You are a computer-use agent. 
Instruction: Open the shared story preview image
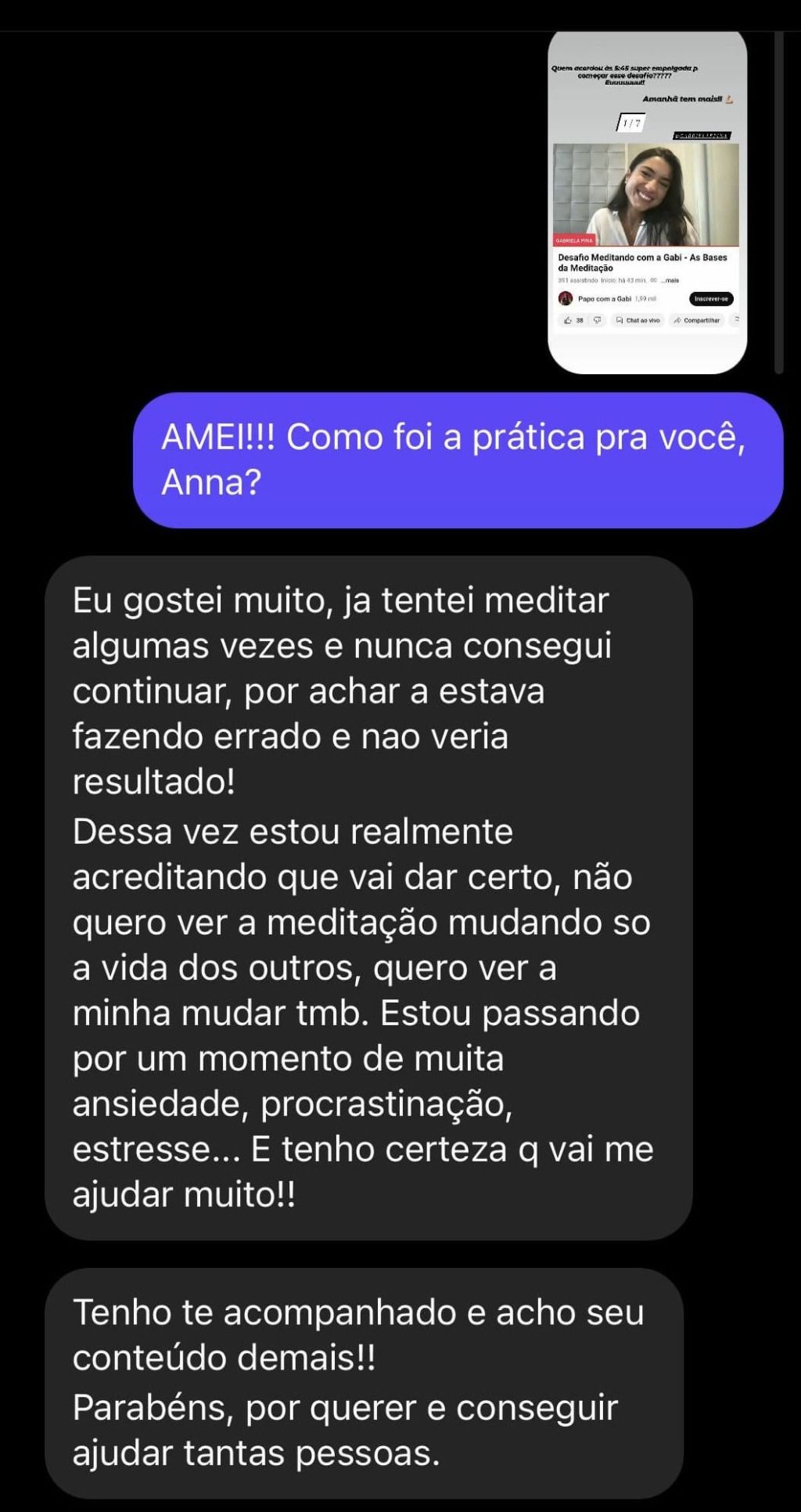point(647,203)
